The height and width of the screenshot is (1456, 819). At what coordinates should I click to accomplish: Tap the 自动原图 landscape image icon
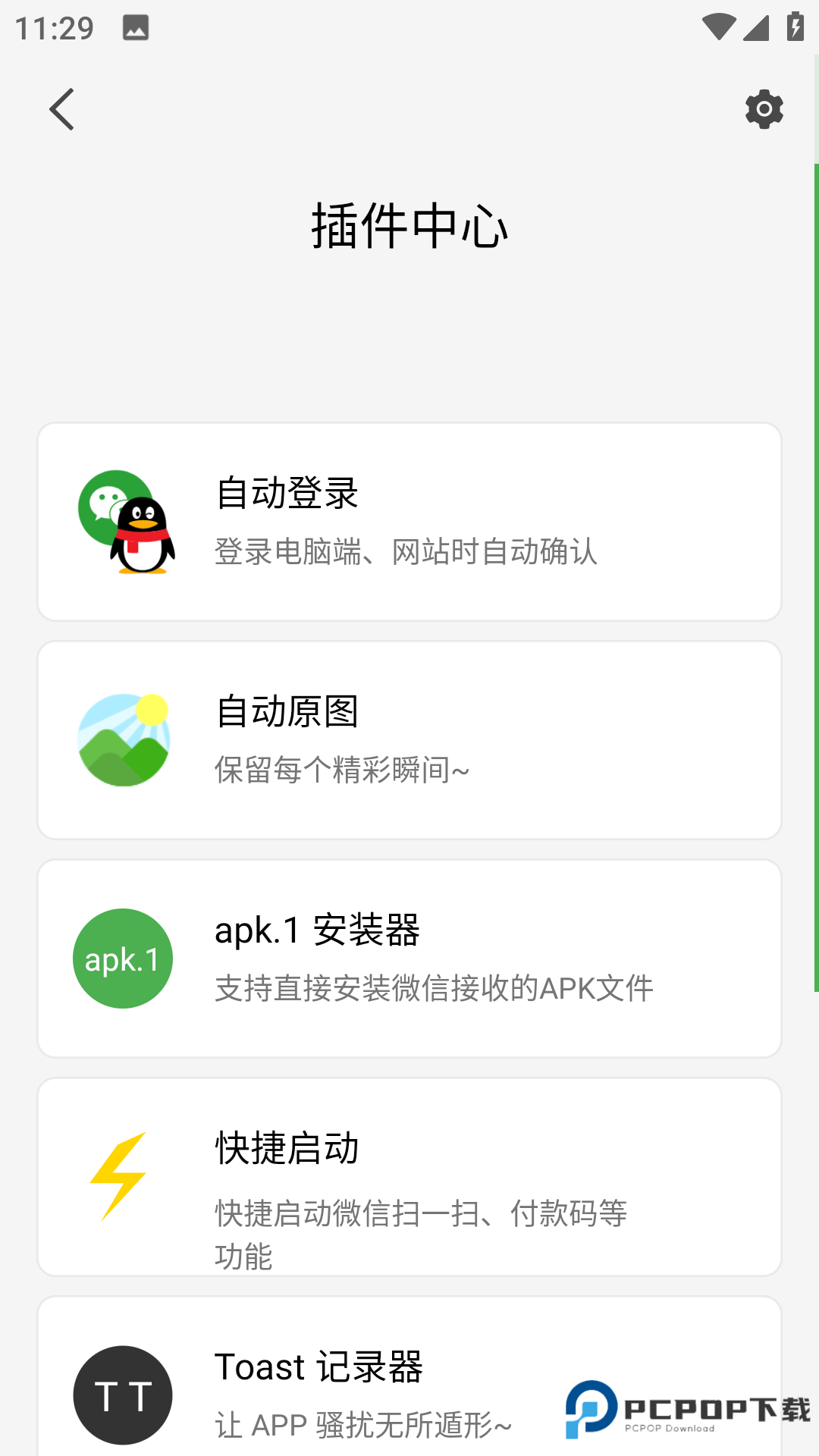click(x=122, y=737)
